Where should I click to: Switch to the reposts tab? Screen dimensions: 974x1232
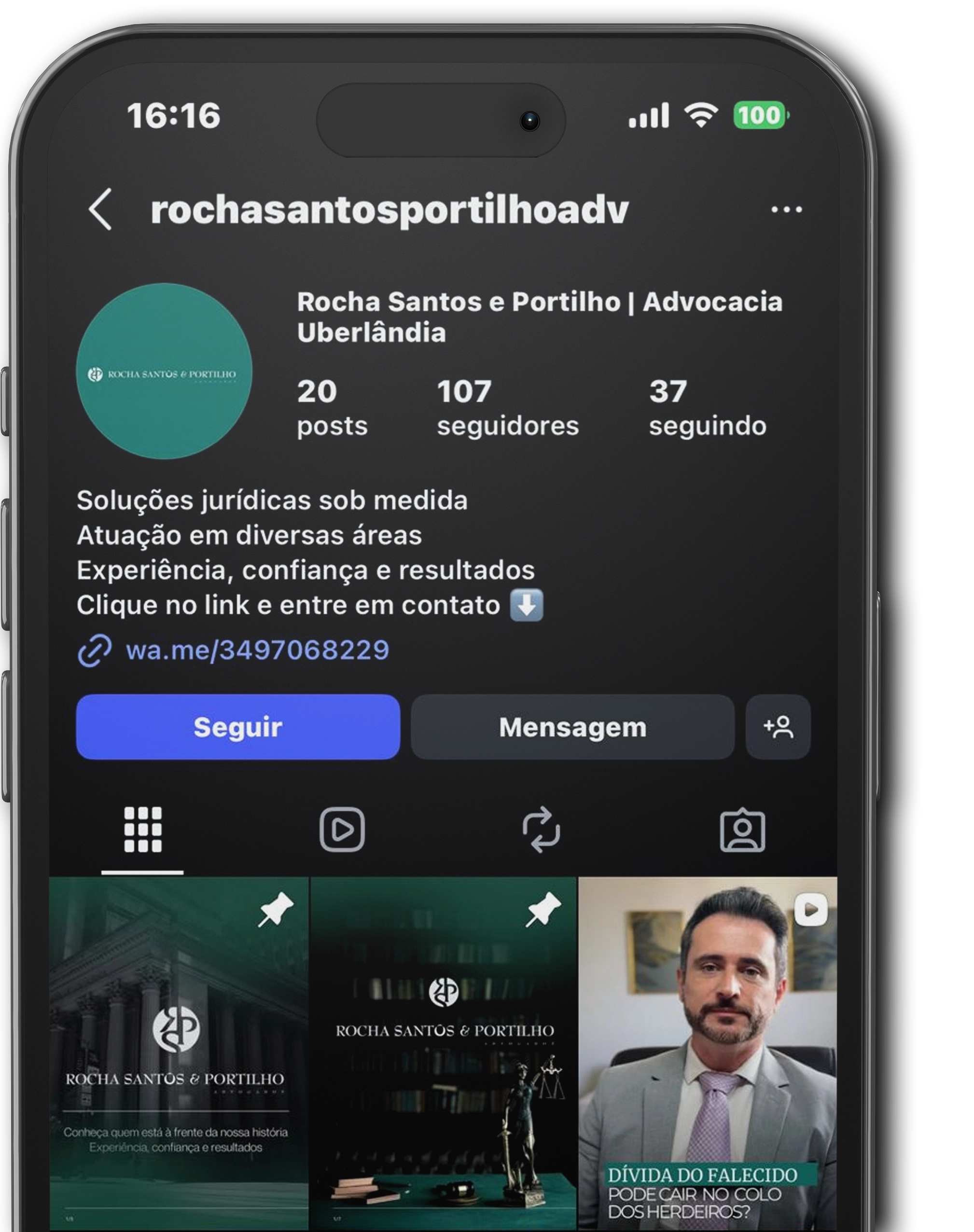coord(541,830)
